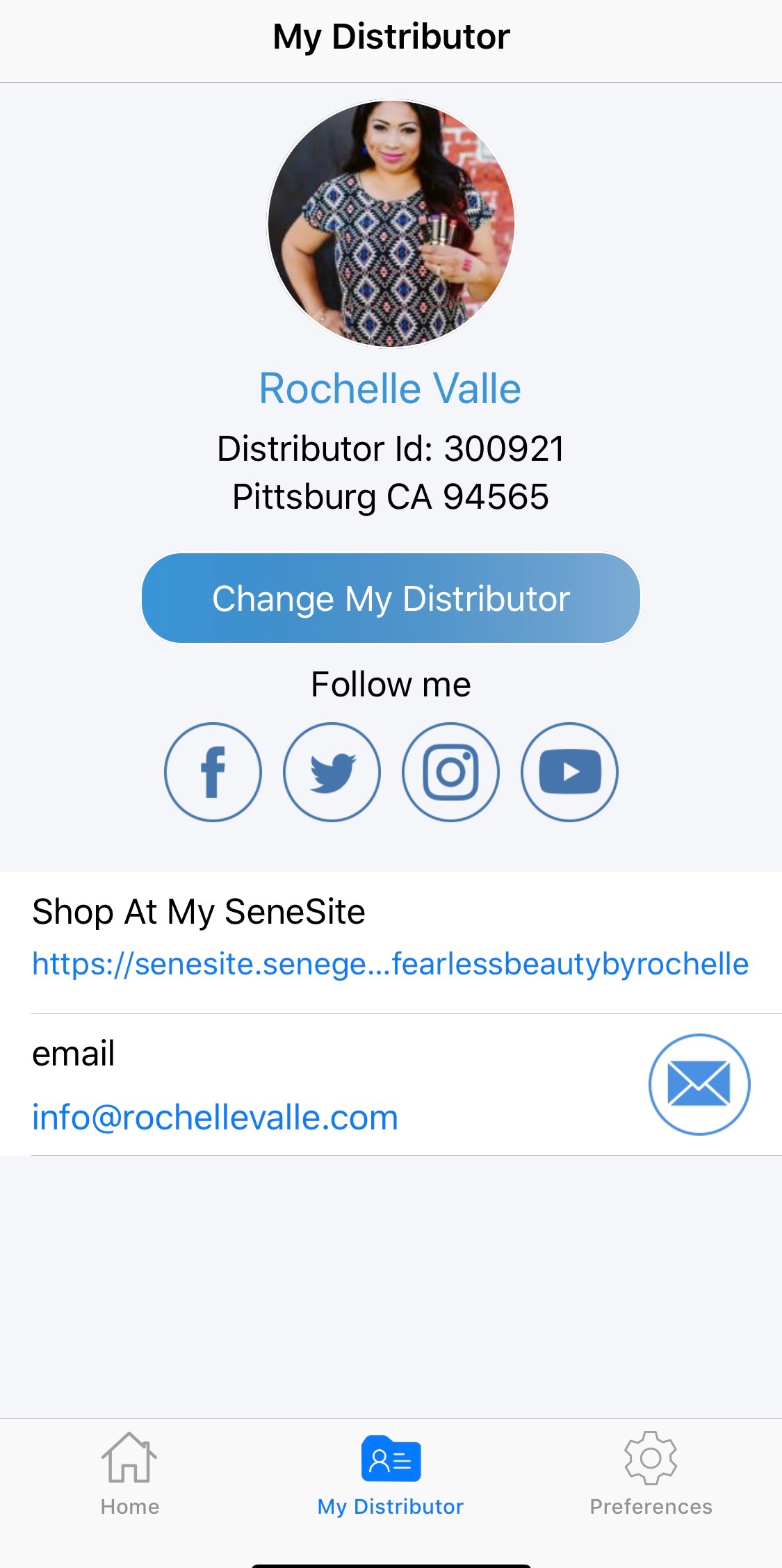Tap the info@rochellevalle.com email address
The height and width of the screenshot is (1568, 782).
pyautogui.click(x=215, y=1118)
